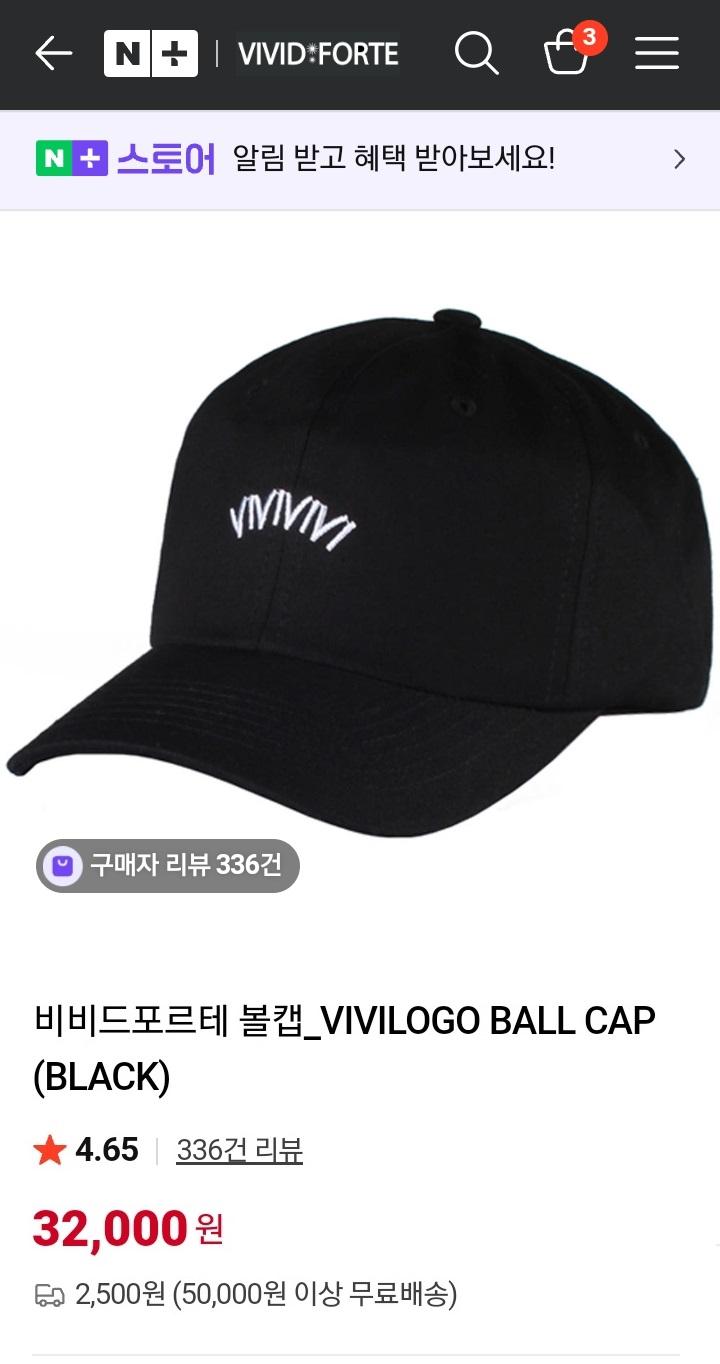The image size is (720, 1364).
Task: Go back using the arrow icon
Action: click(x=53, y=53)
